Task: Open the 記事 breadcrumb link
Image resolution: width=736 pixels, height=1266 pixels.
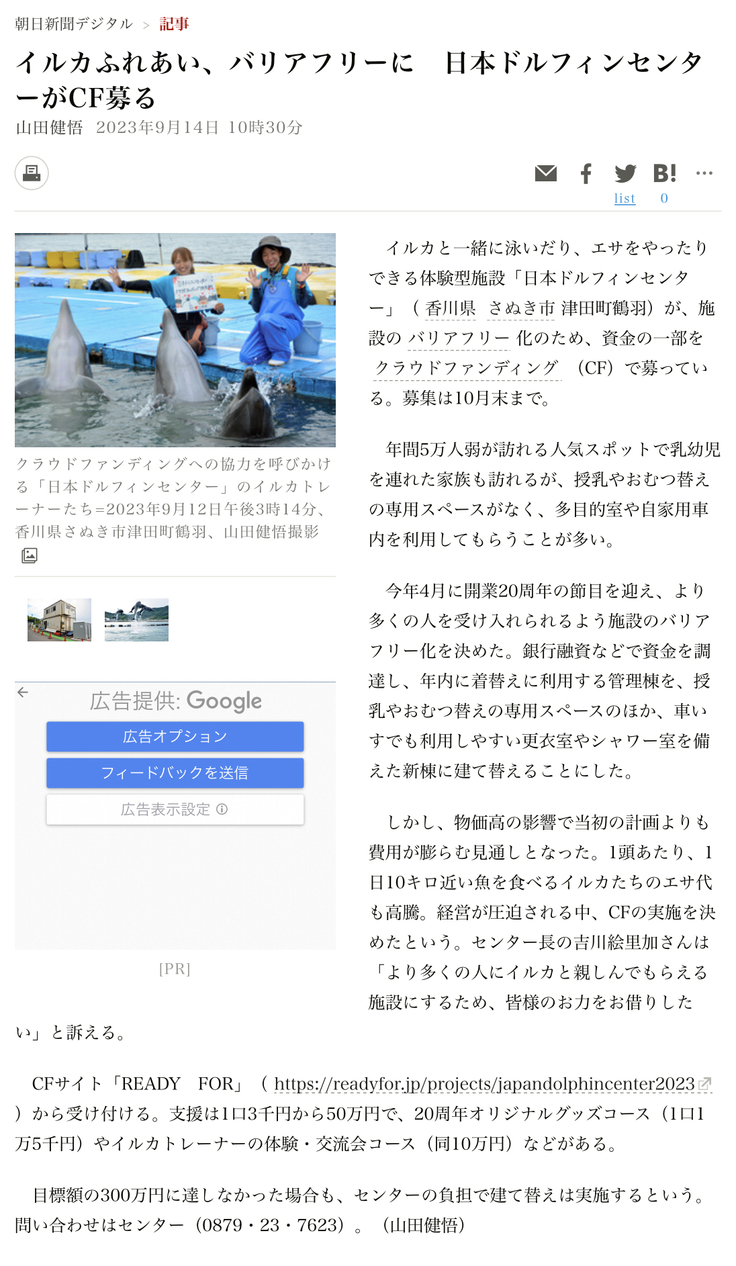Action: click(174, 23)
